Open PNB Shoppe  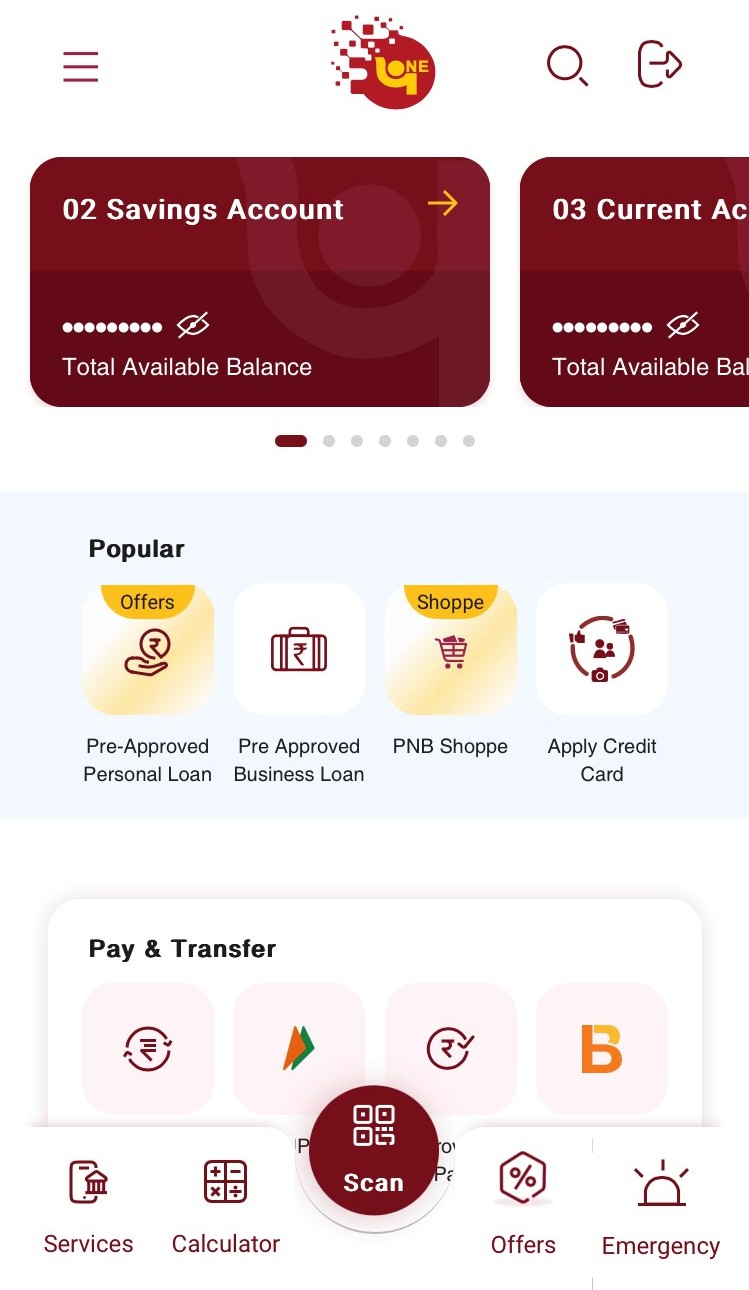pos(451,650)
